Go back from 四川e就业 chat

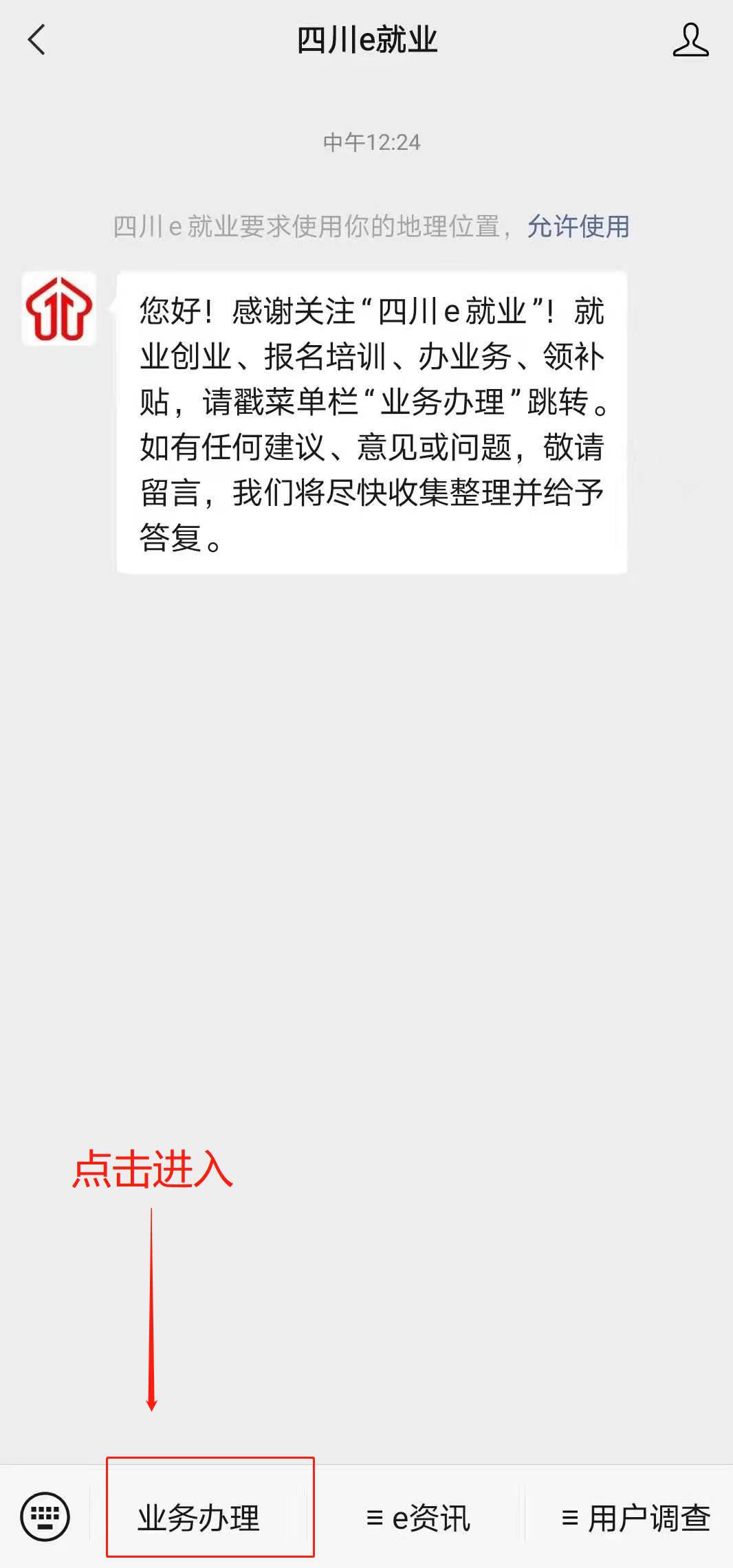(x=37, y=40)
